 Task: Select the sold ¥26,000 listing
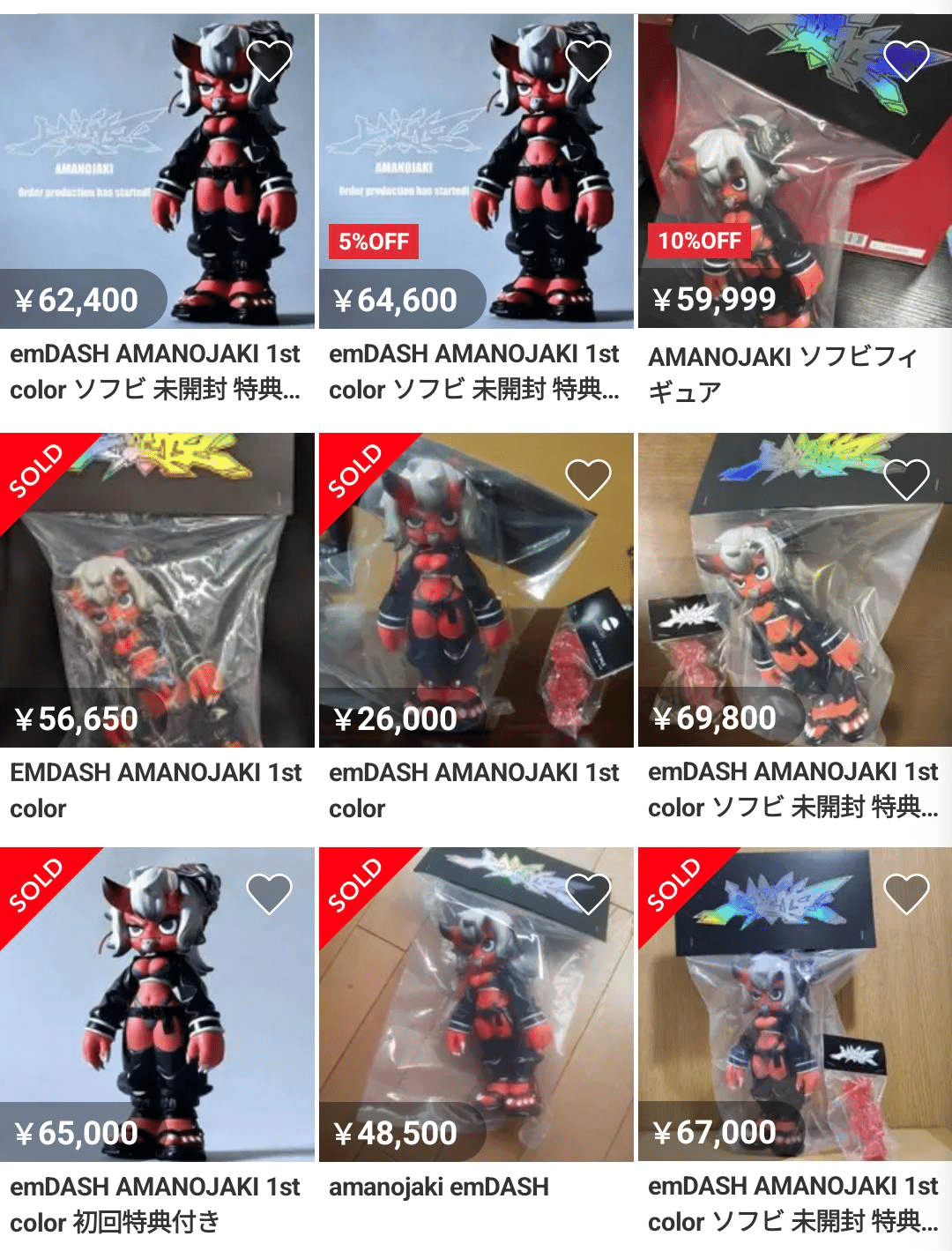(476, 591)
